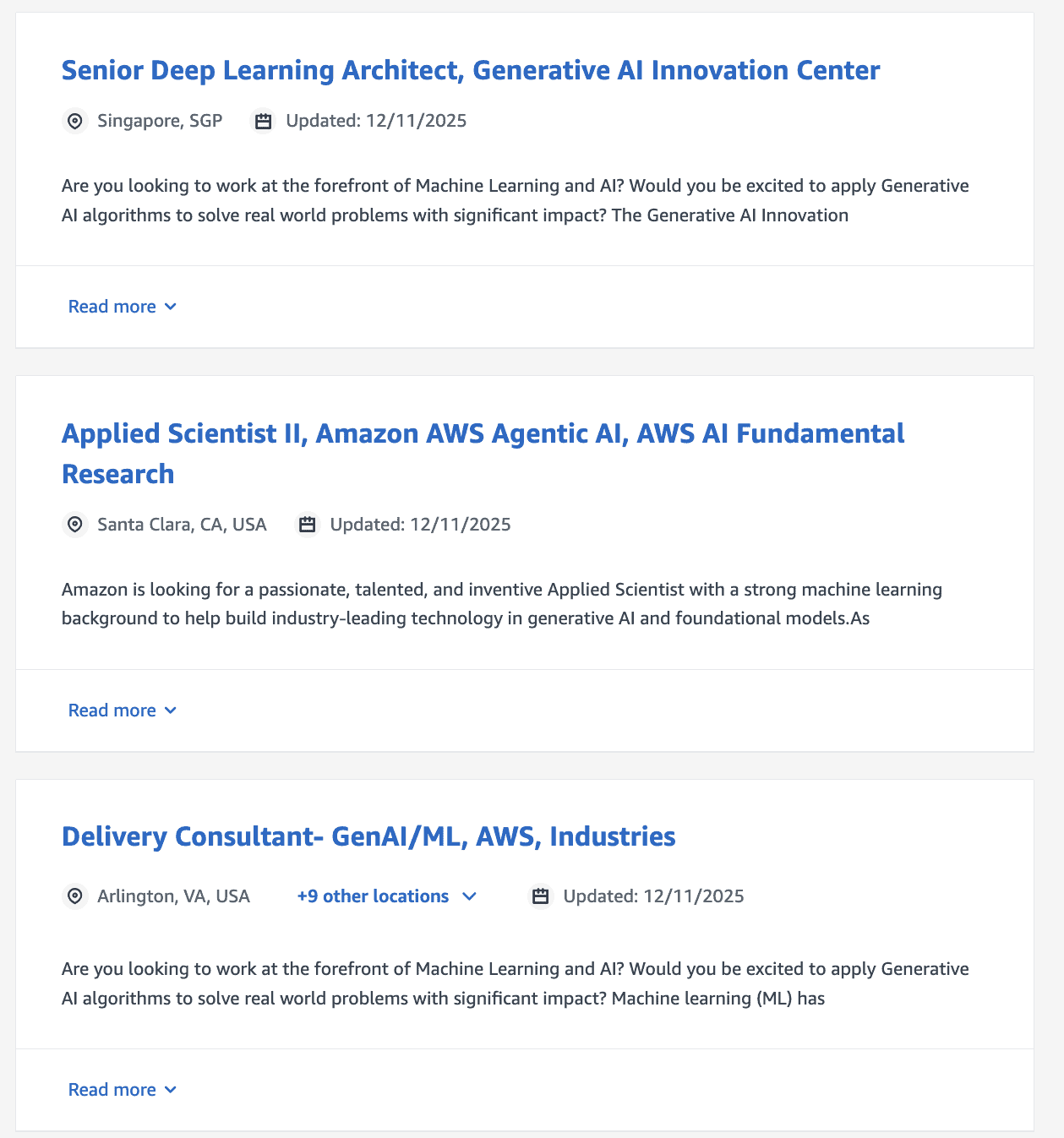This screenshot has width=1064, height=1138.
Task: Expand the +9 other locations dropdown
Action: [x=372, y=896]
